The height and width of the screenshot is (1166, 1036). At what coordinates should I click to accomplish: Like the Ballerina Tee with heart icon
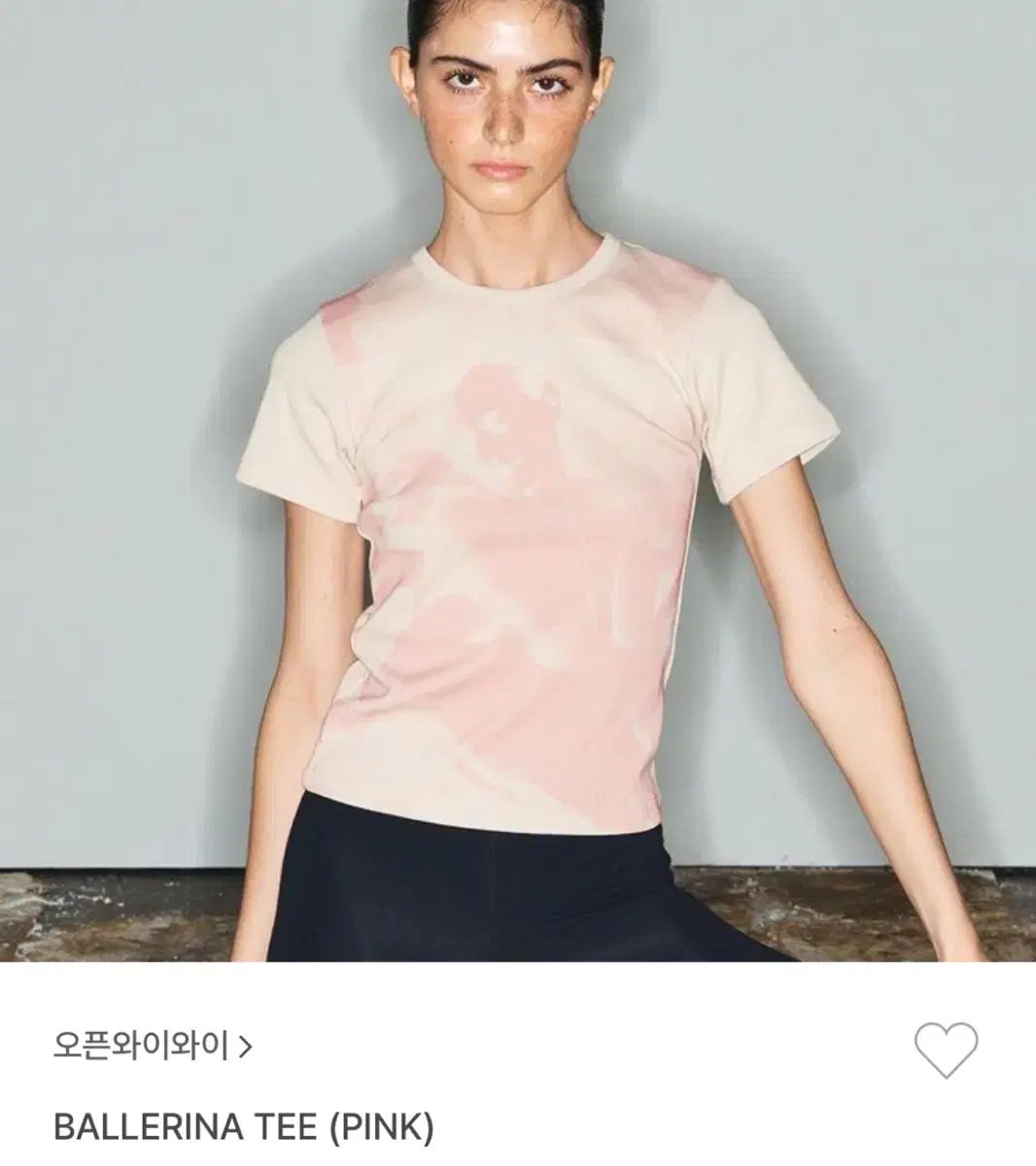point(946,1047)
